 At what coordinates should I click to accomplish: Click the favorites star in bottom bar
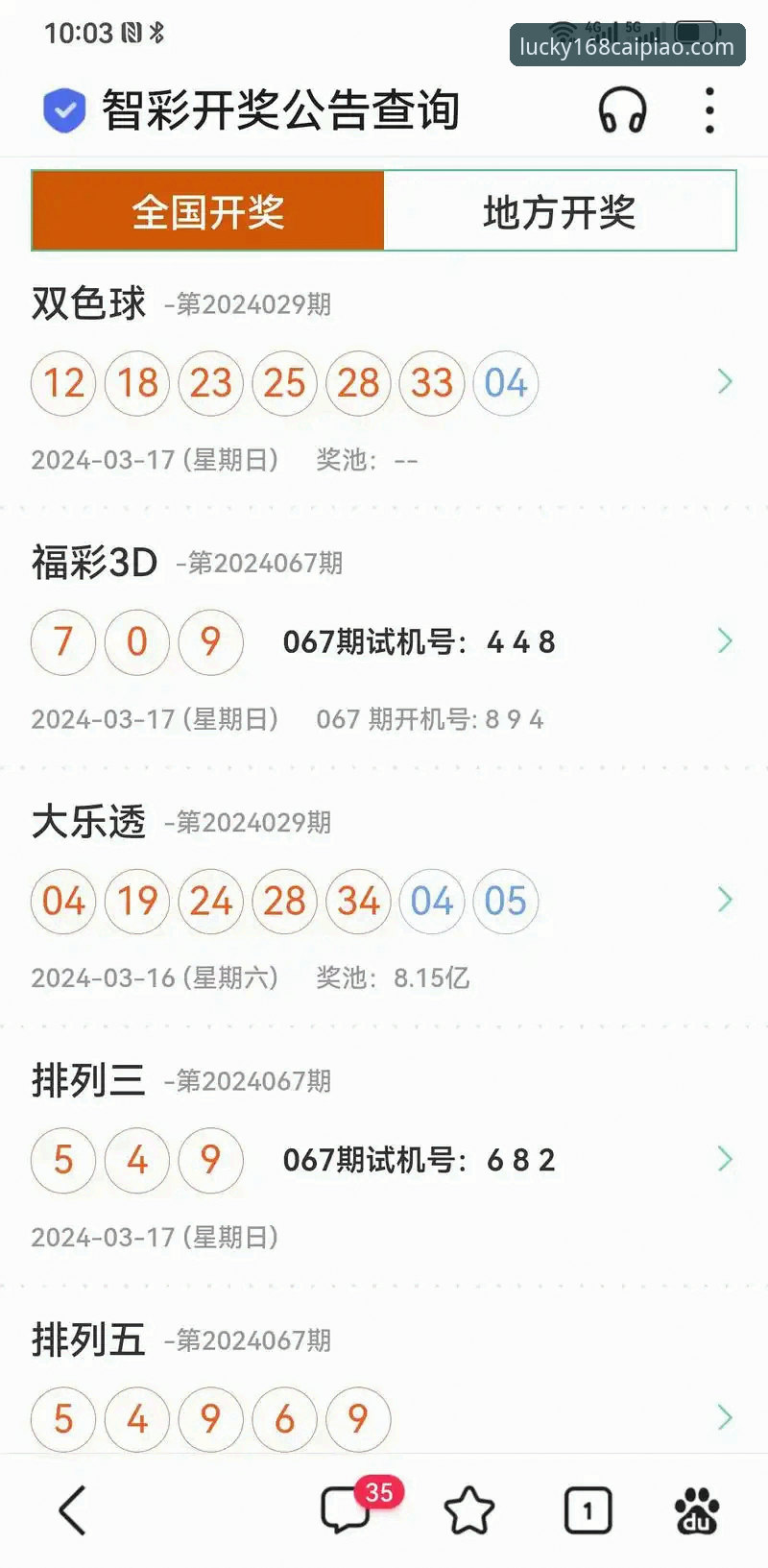point(469,1508)
